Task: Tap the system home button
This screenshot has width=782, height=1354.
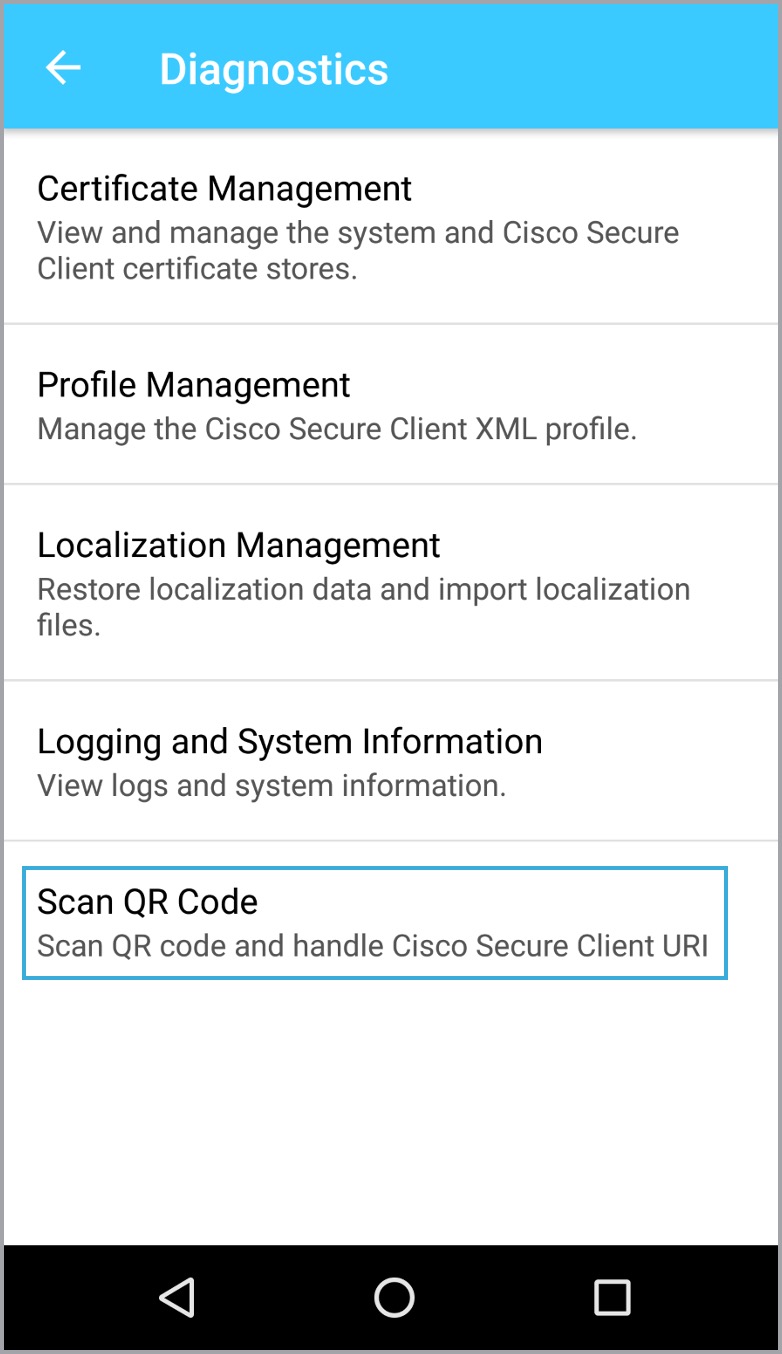Action: 394,1297
